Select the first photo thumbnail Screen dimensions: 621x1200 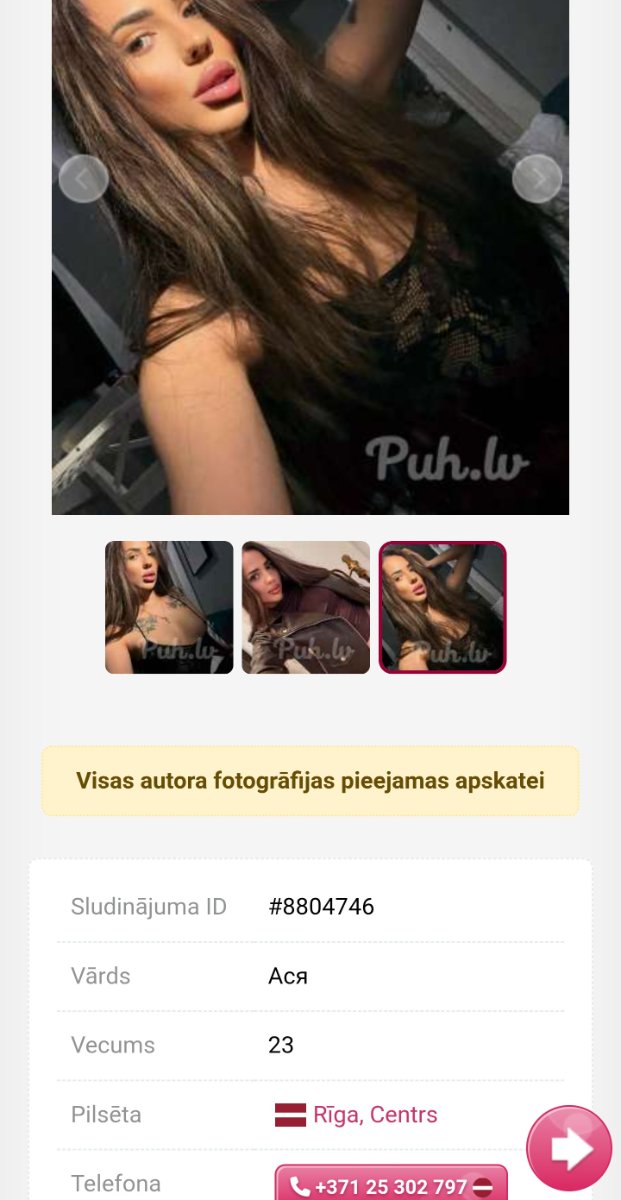click(x=169, y=607)
